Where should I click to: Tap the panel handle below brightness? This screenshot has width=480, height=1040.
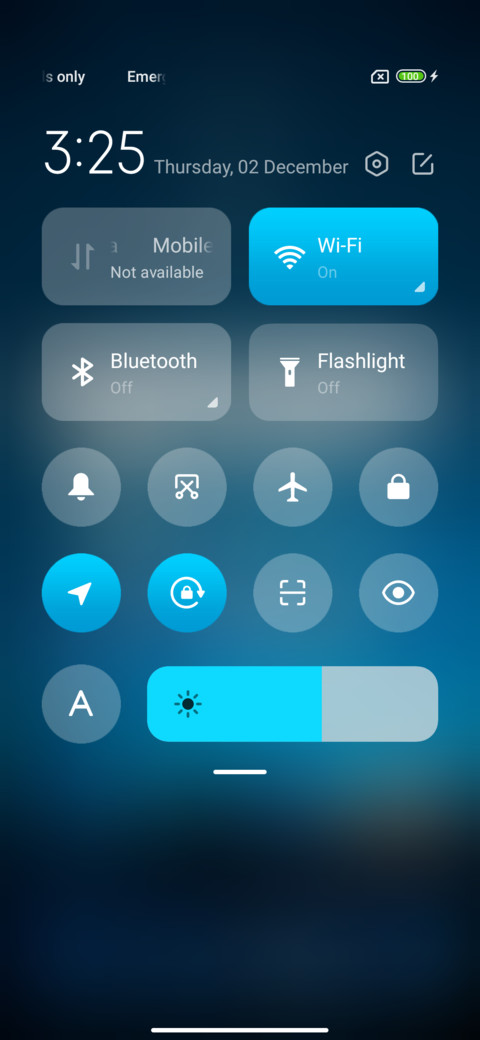tap(240, 772)
